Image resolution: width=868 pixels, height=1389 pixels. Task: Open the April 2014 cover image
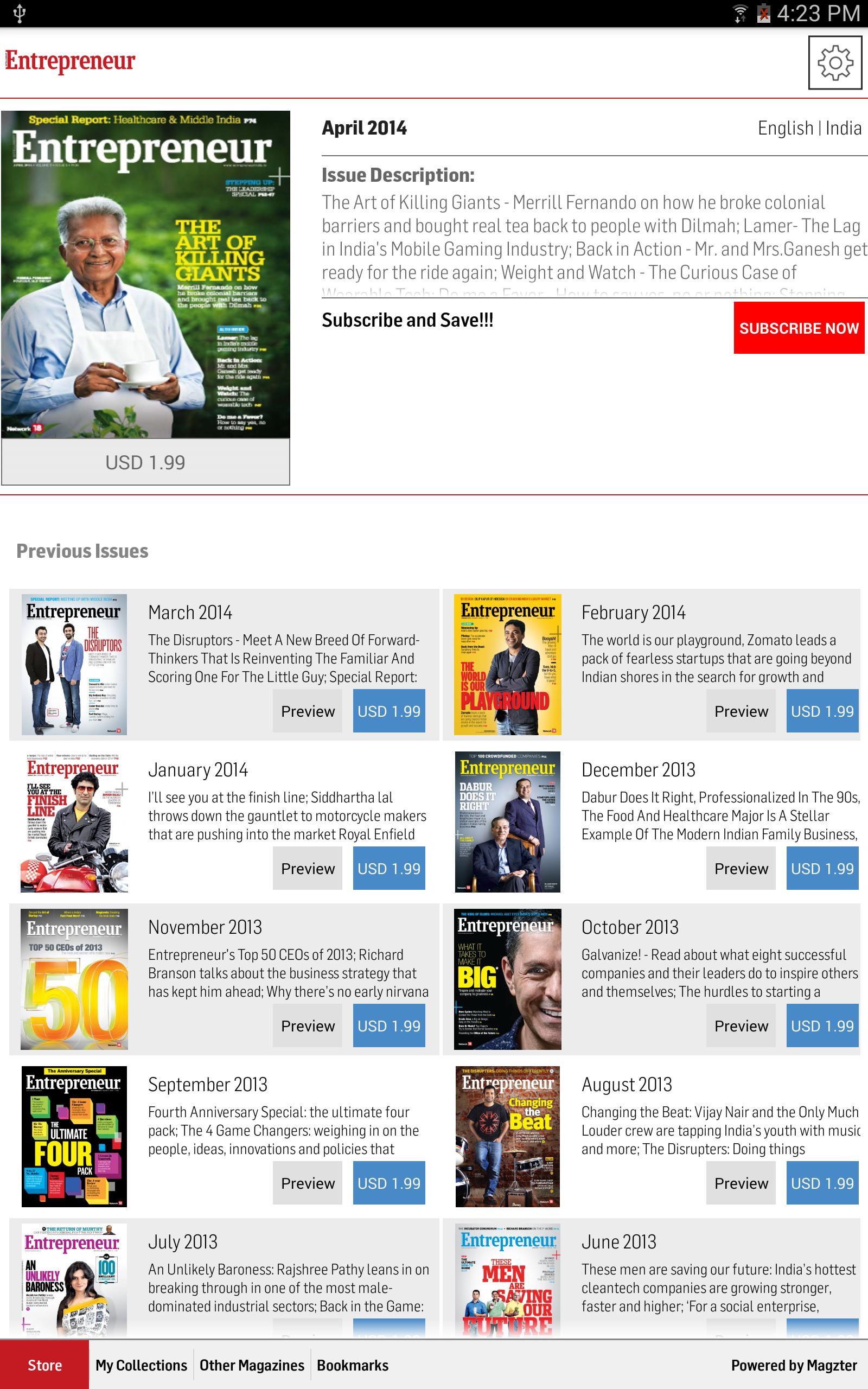145,275
